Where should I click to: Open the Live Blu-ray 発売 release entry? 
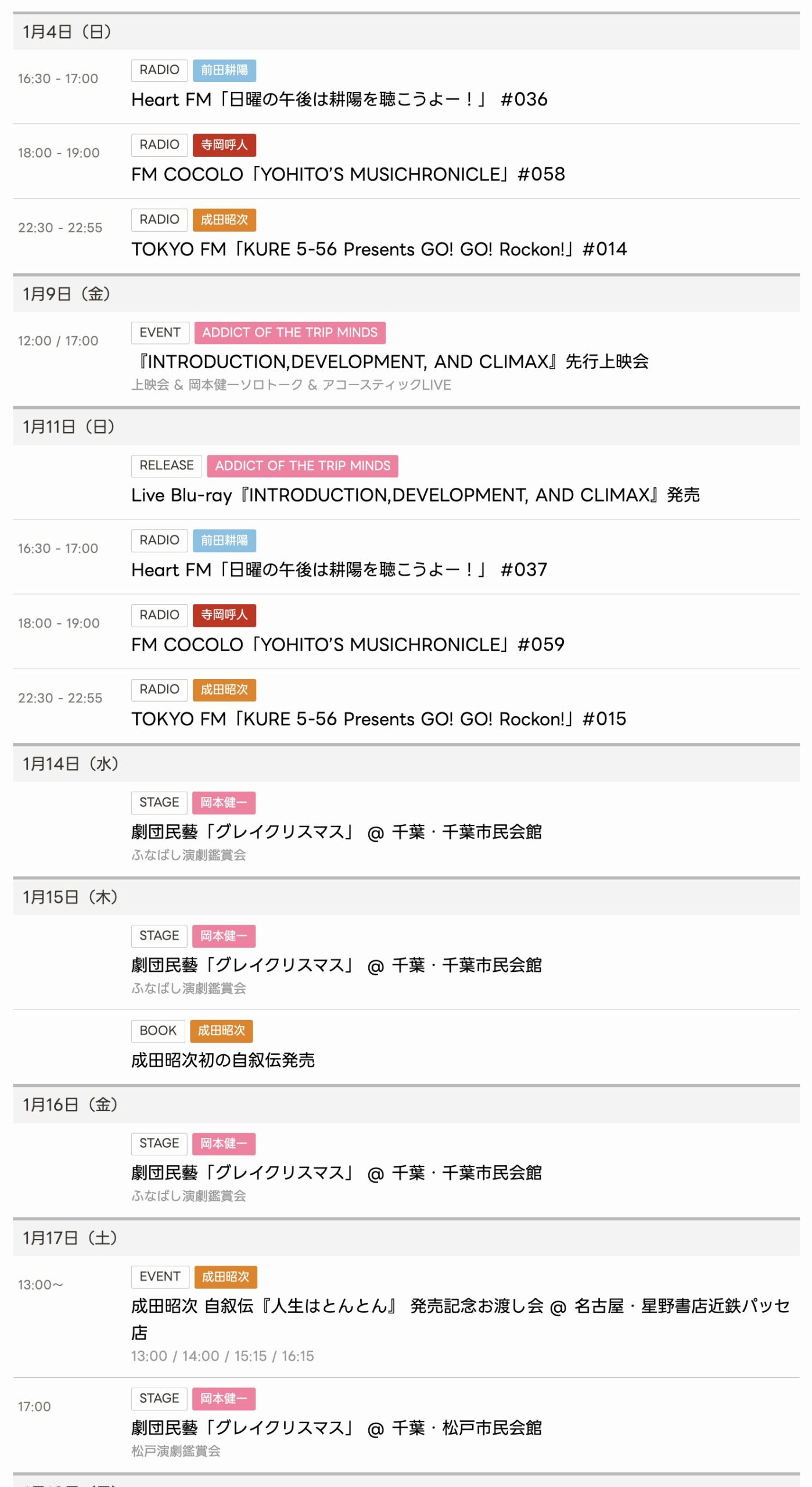[415, 495]
